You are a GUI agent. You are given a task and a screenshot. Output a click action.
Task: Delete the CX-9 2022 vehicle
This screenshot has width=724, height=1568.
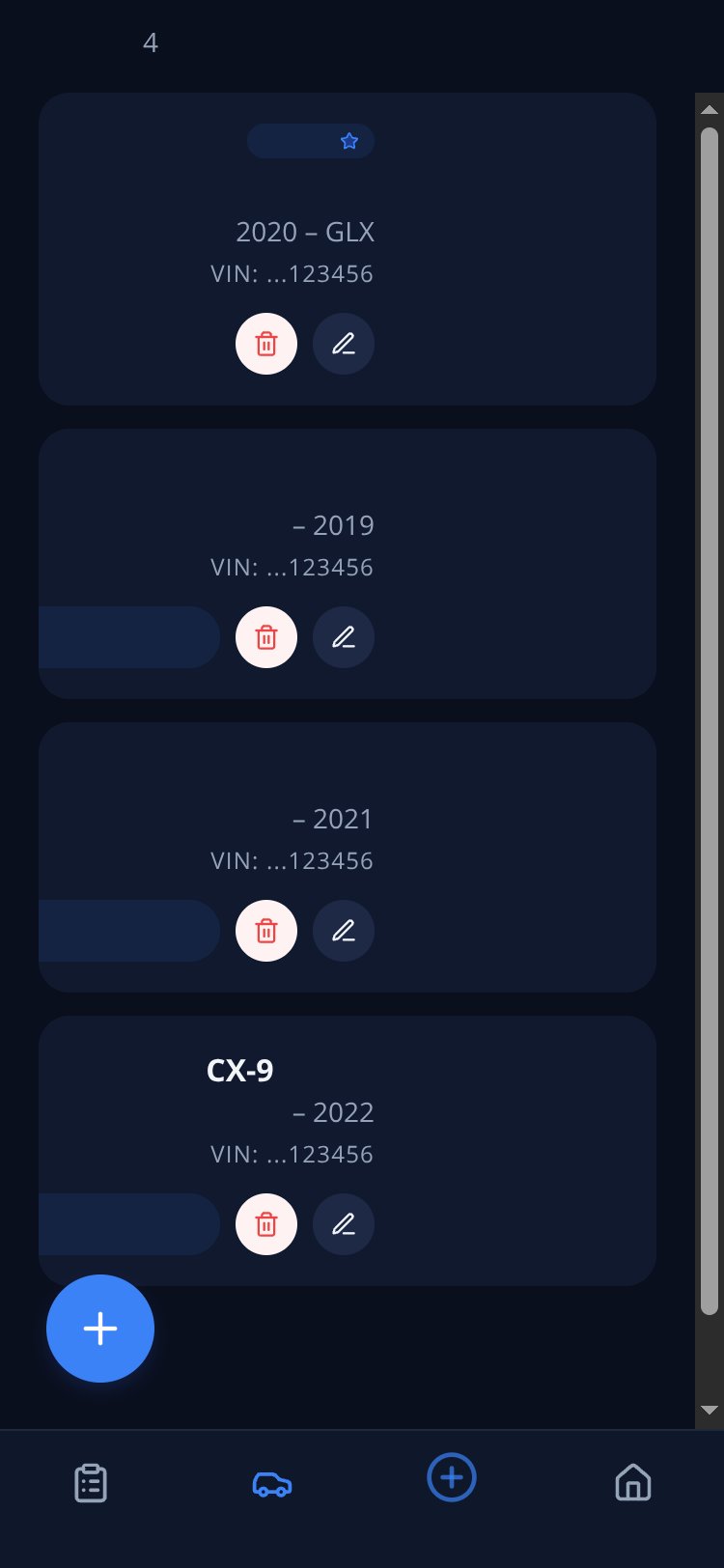point(266,1224)
